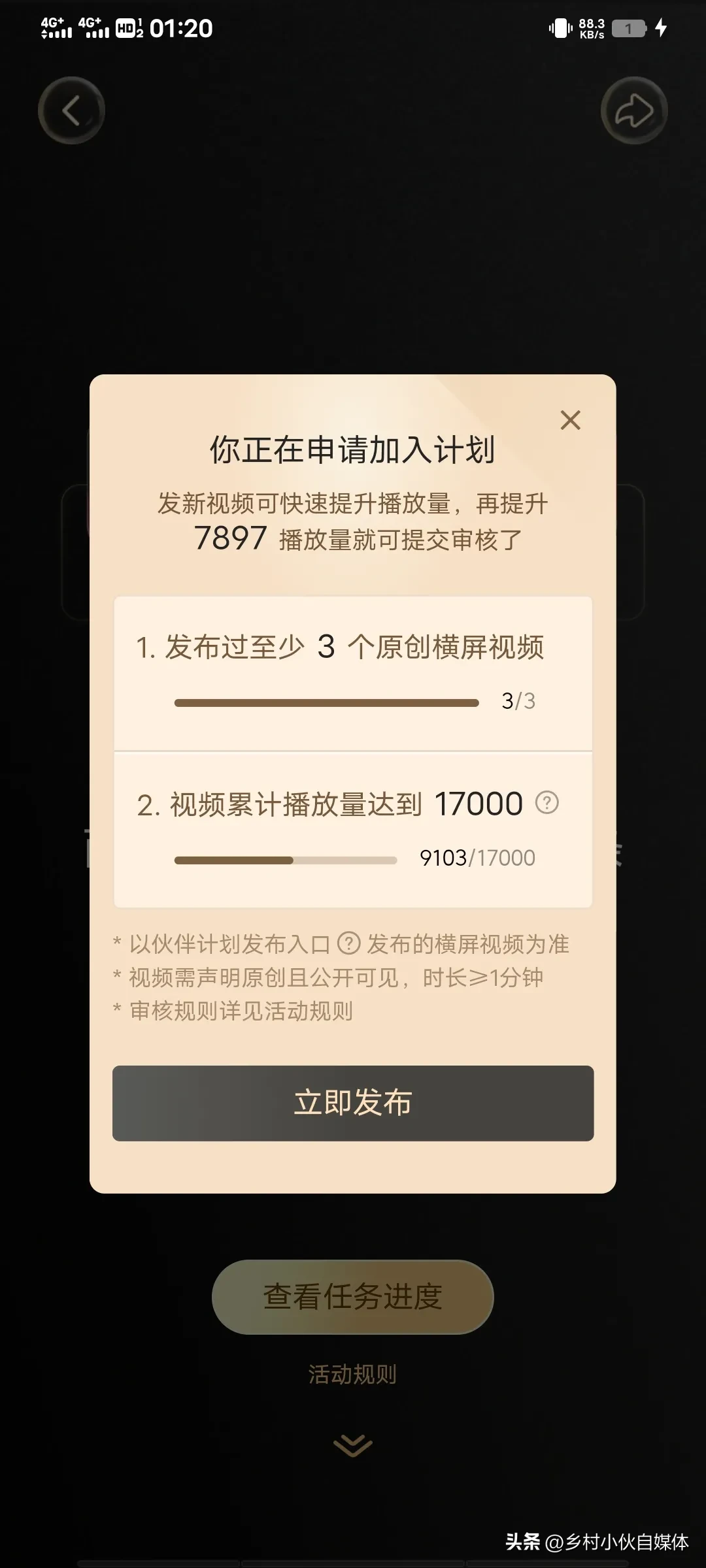This screenshot has height=1568, width=706.
Task: Open help icon beside 伙伴计划发布入口
Action: [x=348, y=943]
